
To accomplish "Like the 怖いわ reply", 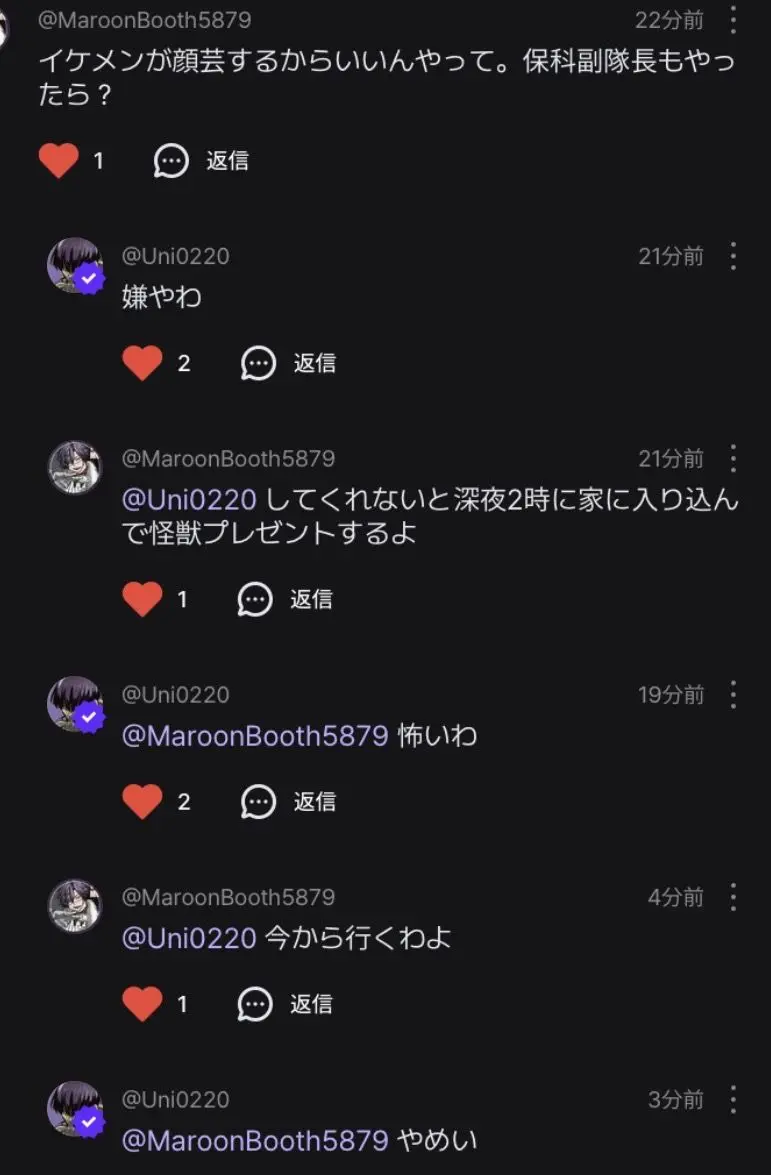I will click(142, 801).
